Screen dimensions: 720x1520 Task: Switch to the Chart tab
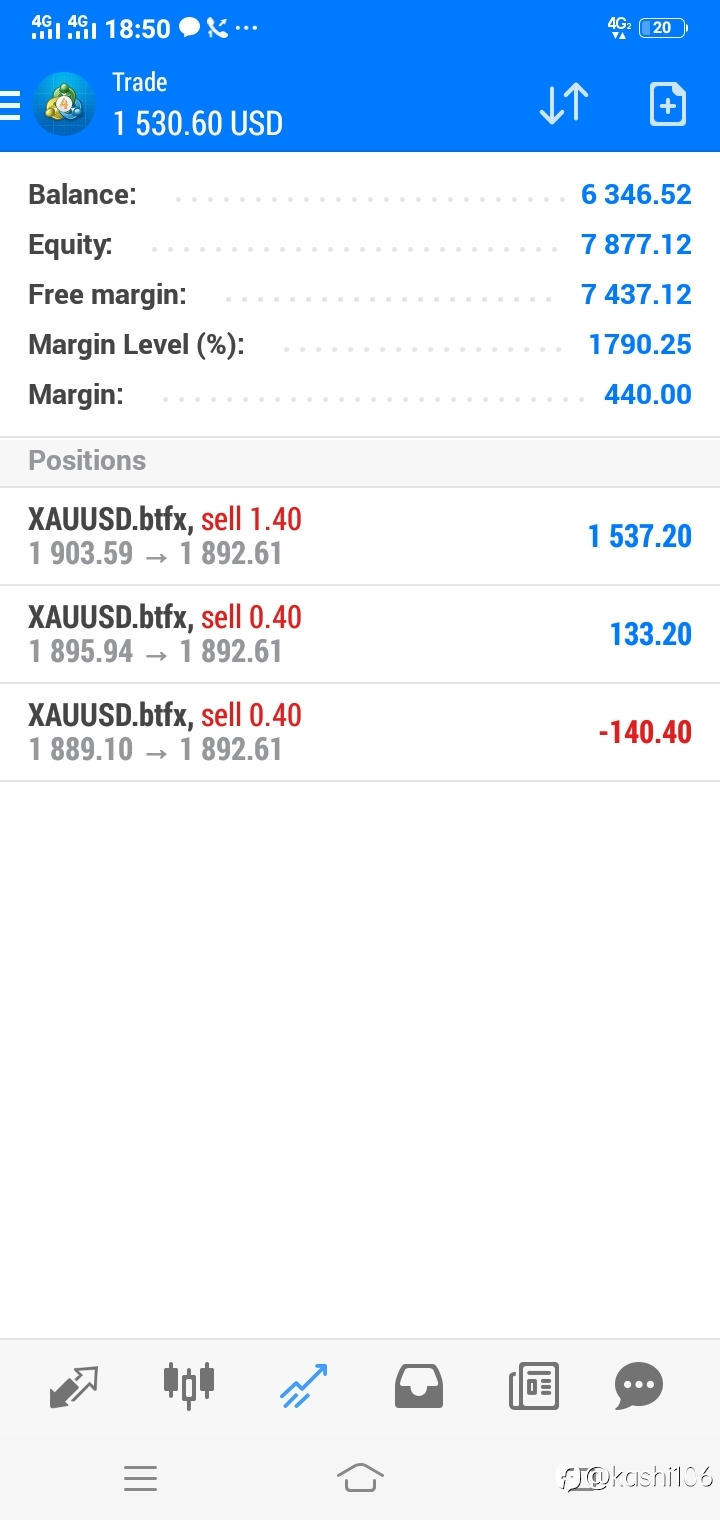pyautogui.click(x=189, y=1386)
